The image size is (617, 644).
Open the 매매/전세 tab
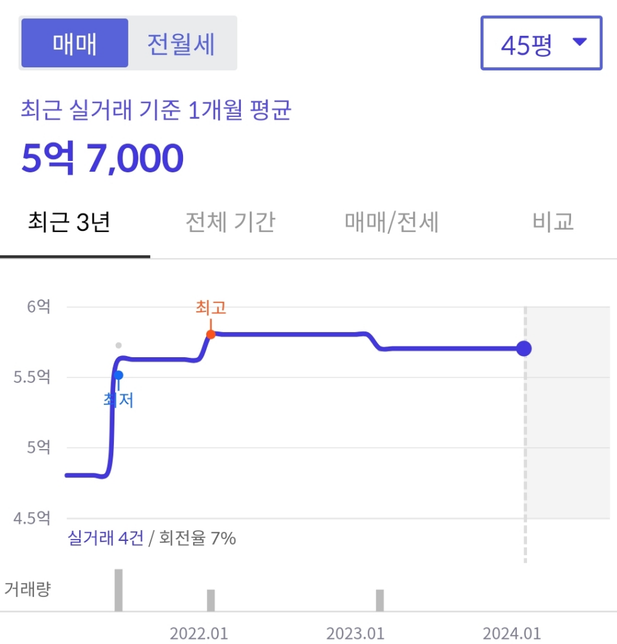(x=391, y=222)
